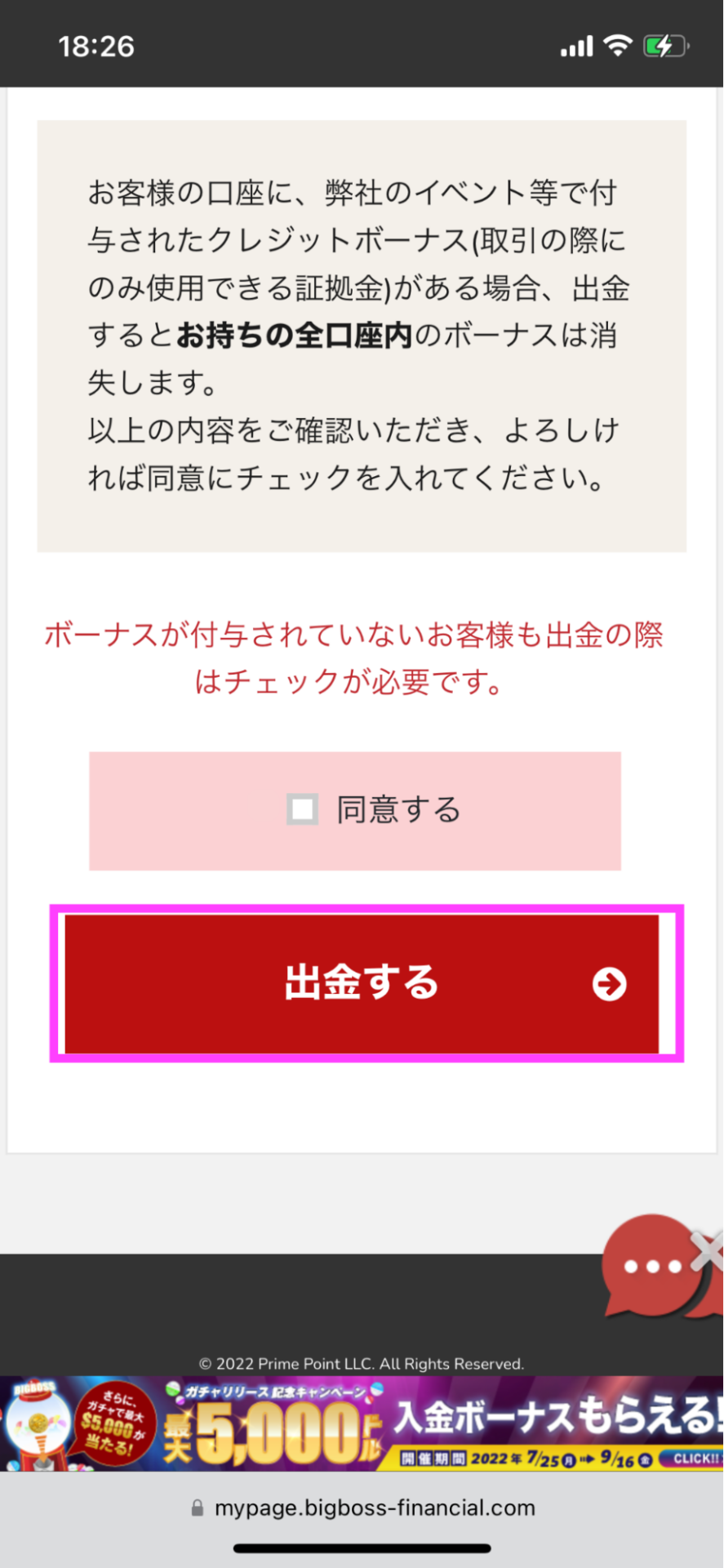Check the 同意する agreement checkbox
The width and height of the screenshot is (724, 1568).
tap(303, 809)
